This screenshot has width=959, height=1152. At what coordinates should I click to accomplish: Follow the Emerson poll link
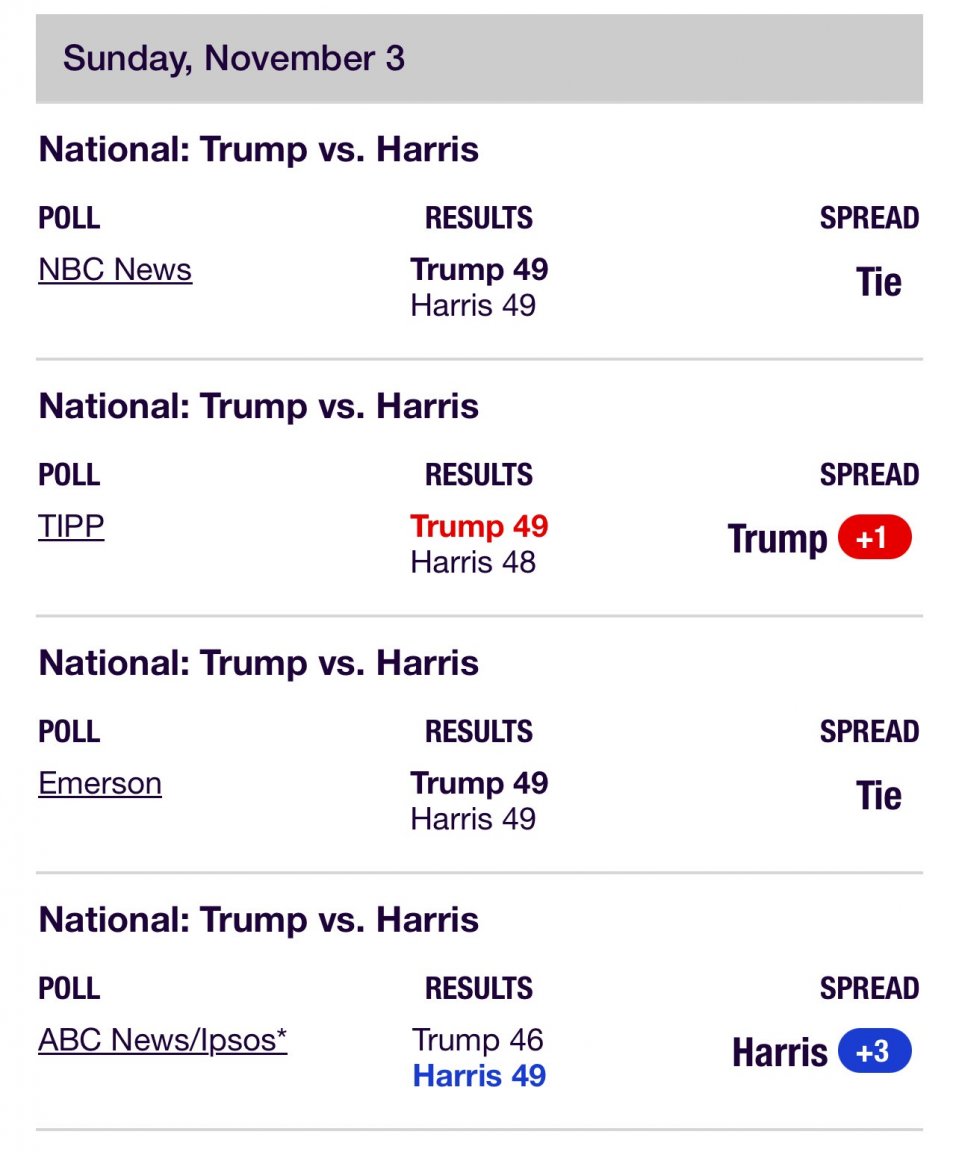100,784
